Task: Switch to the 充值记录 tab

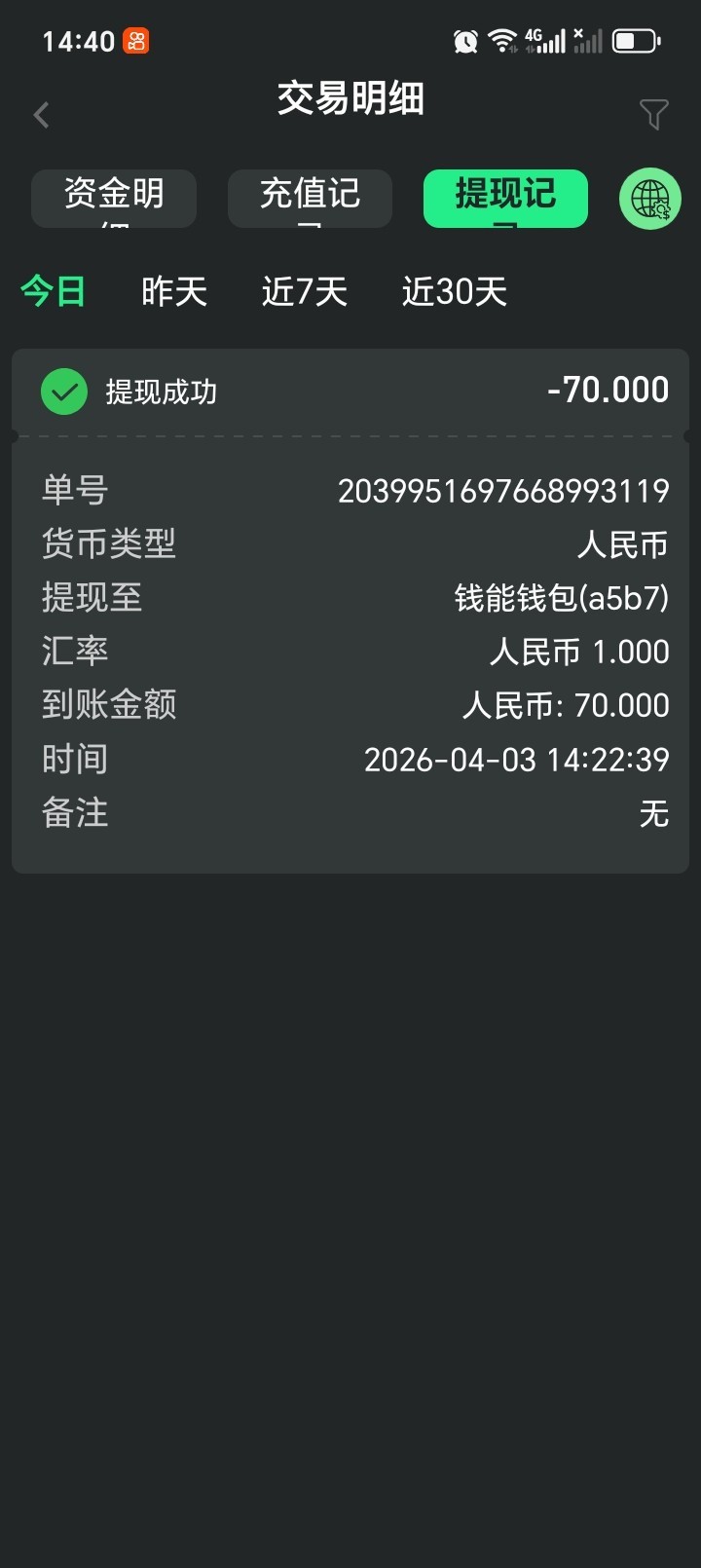Action: pyautogui.click(x=310, y=199)
